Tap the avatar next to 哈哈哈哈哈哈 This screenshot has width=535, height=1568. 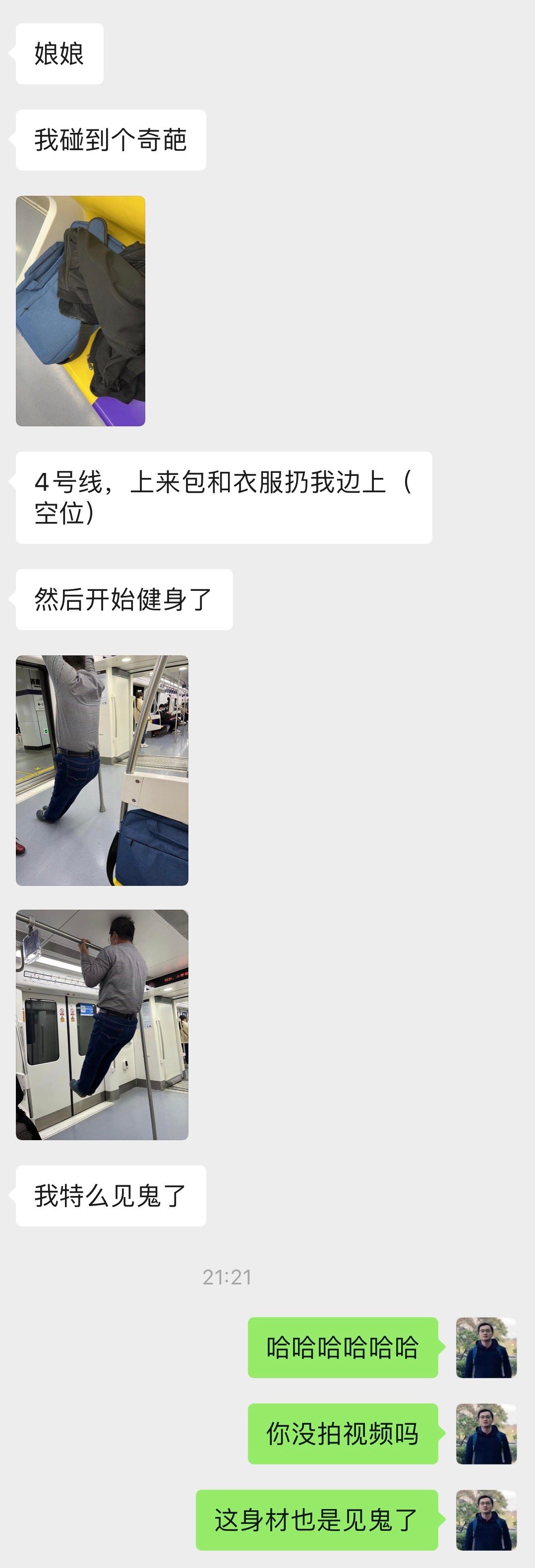(486, 1347)
